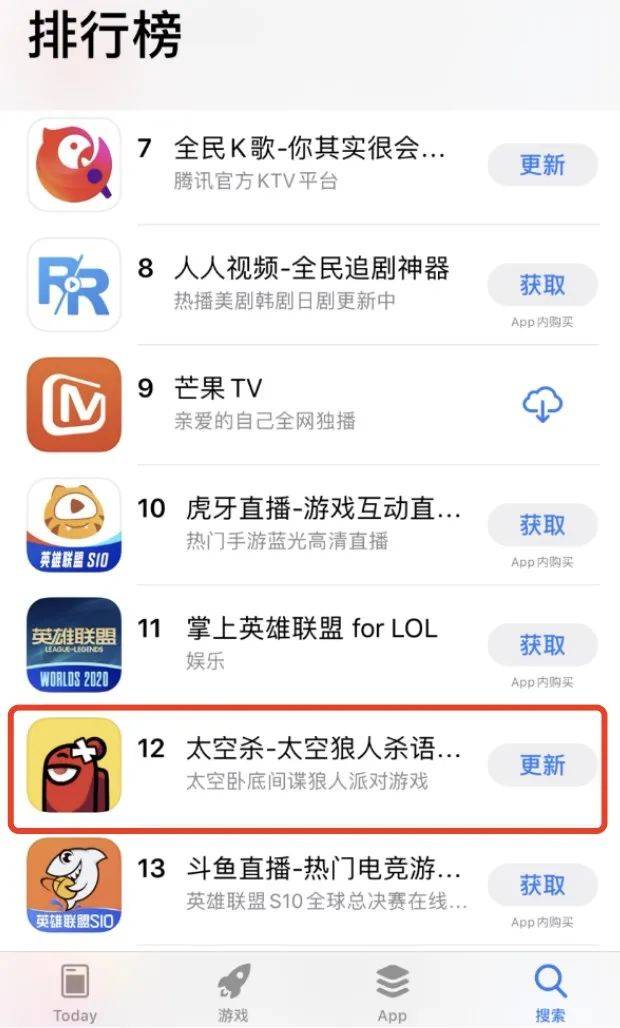The image size is (620, 1028).
Task: Update the 太空杀 app
Action: click(542, 765)
